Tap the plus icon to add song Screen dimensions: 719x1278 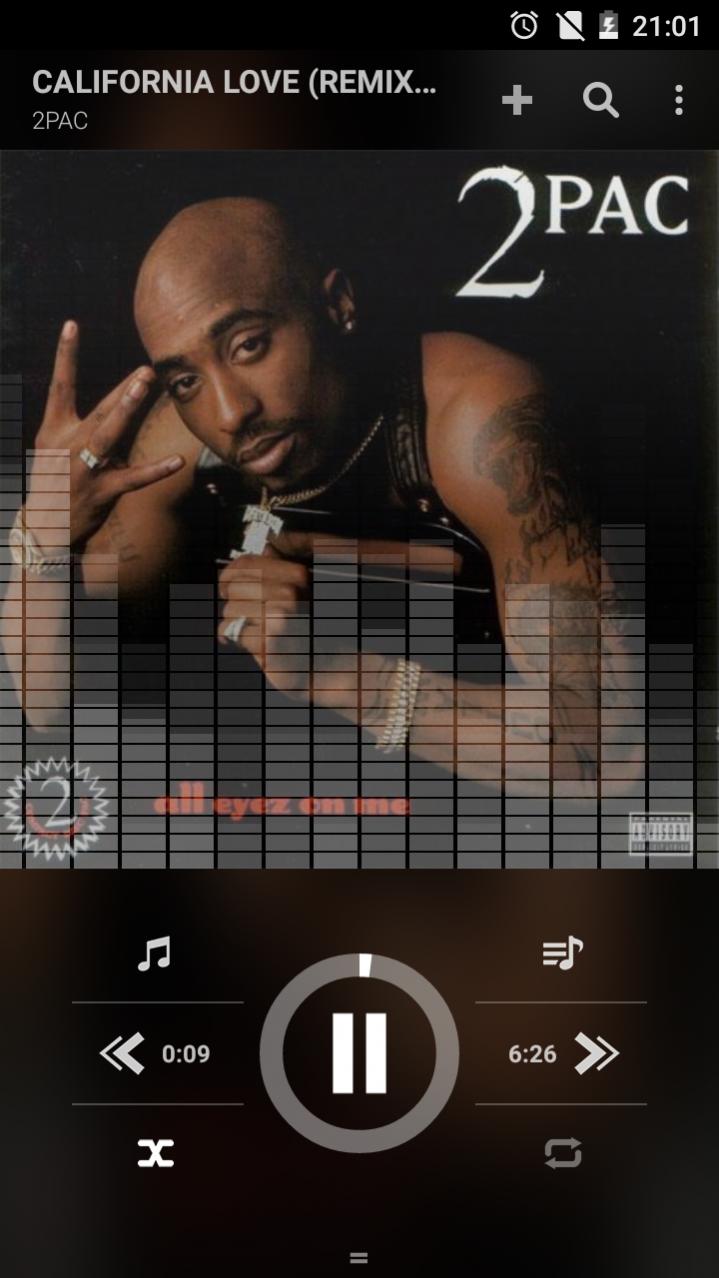pos(517,100)
